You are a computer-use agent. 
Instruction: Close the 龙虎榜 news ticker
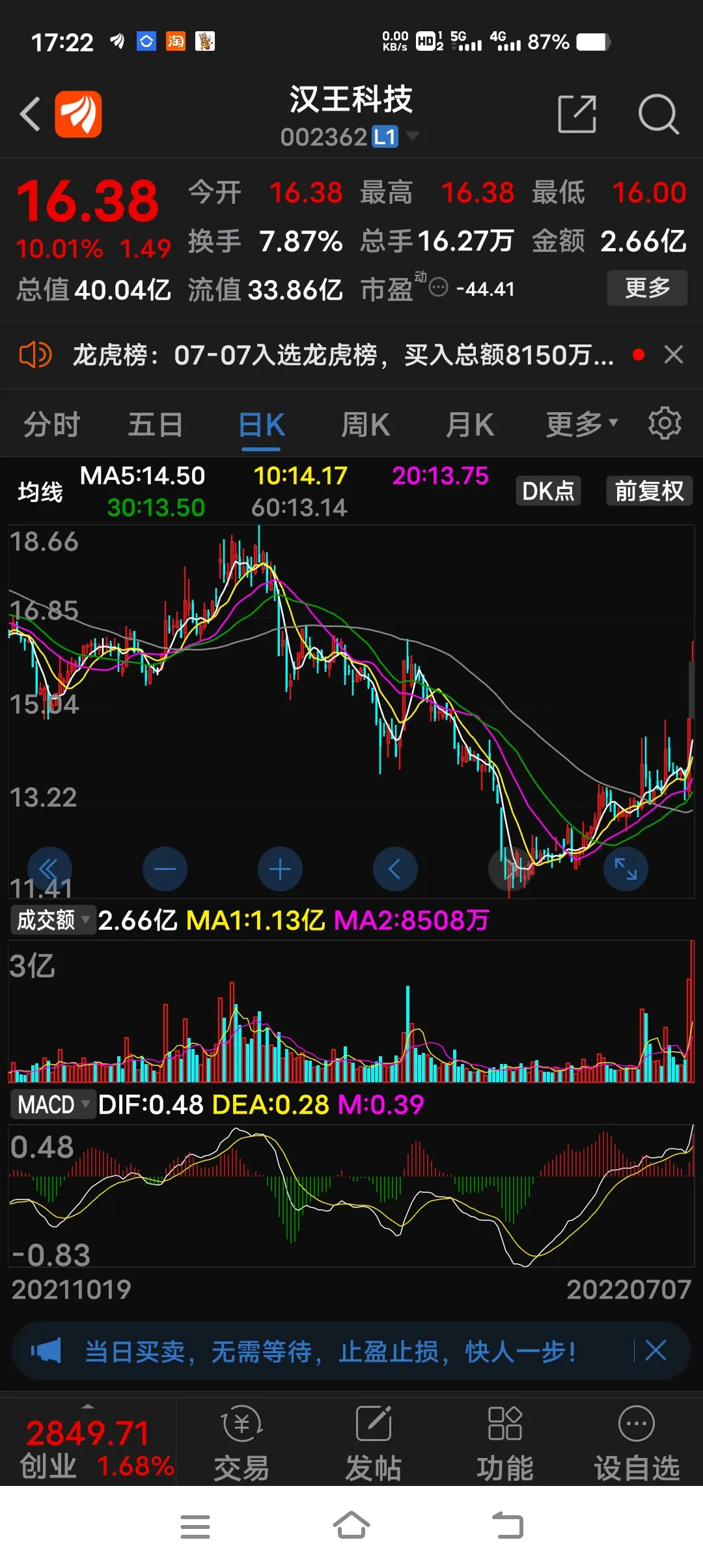(673, 355)
